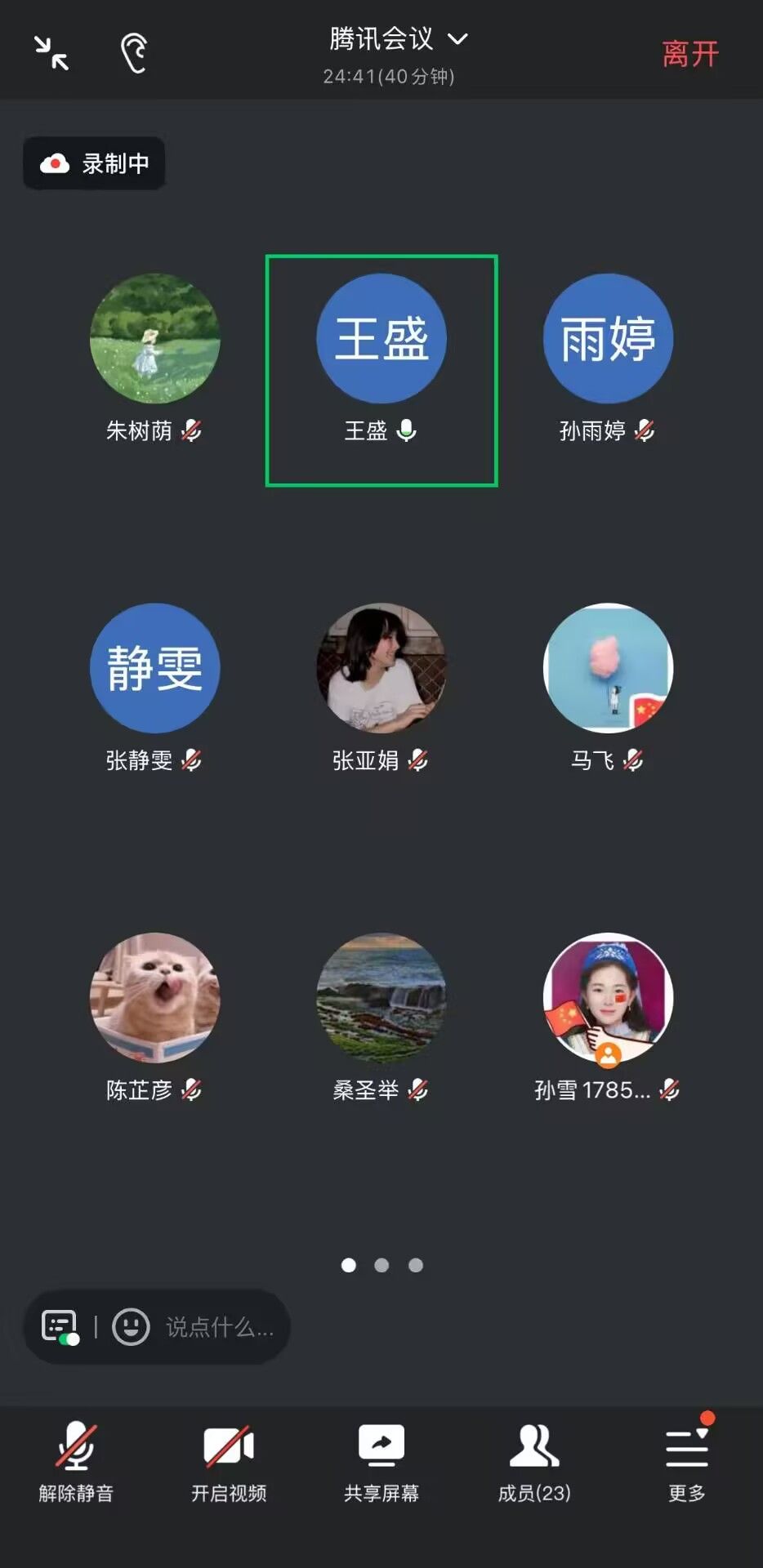Expand the 腾讯会议 meeting title dropdown

pos(457,39)
